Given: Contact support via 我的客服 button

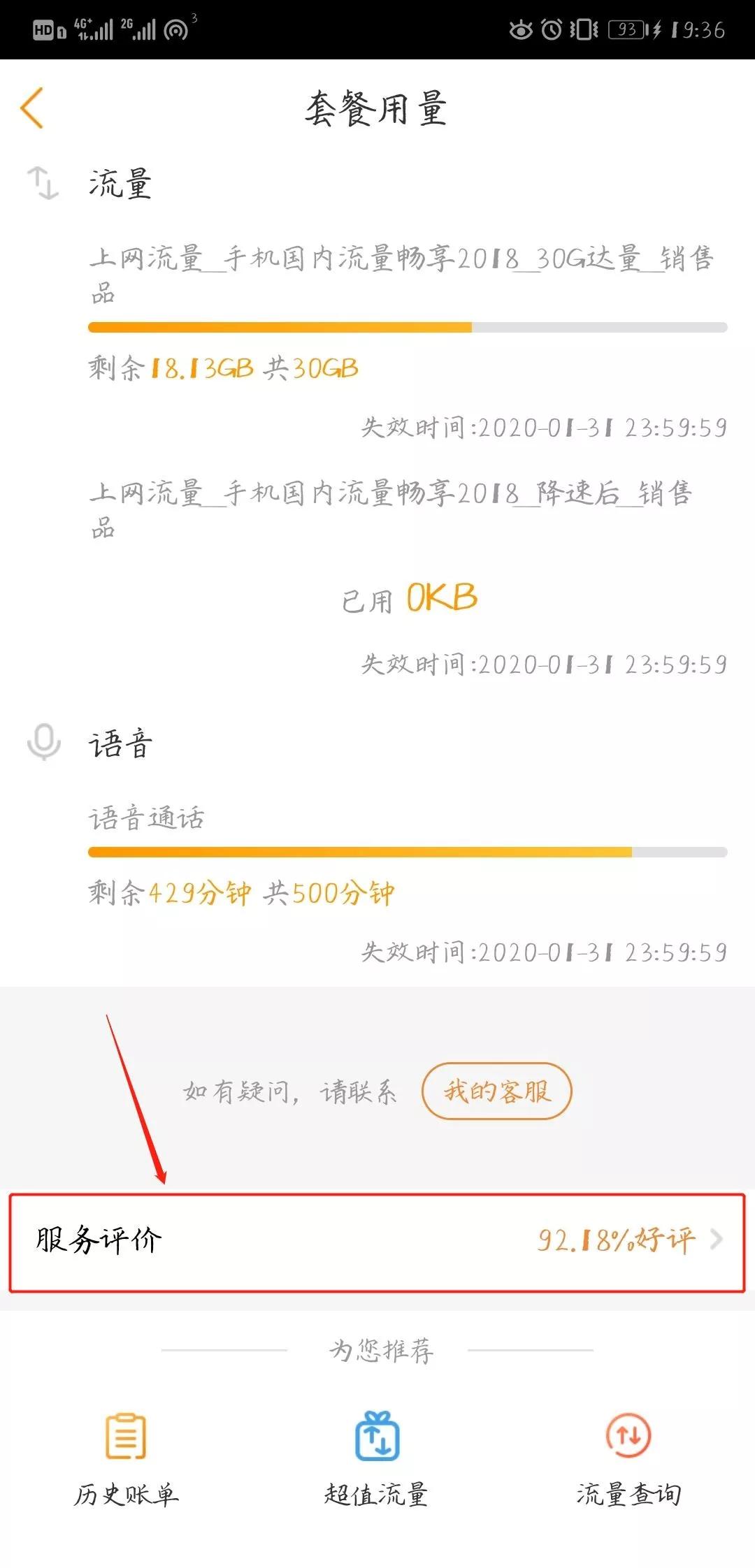Looking at the screenshot, I should [497, 1090].
